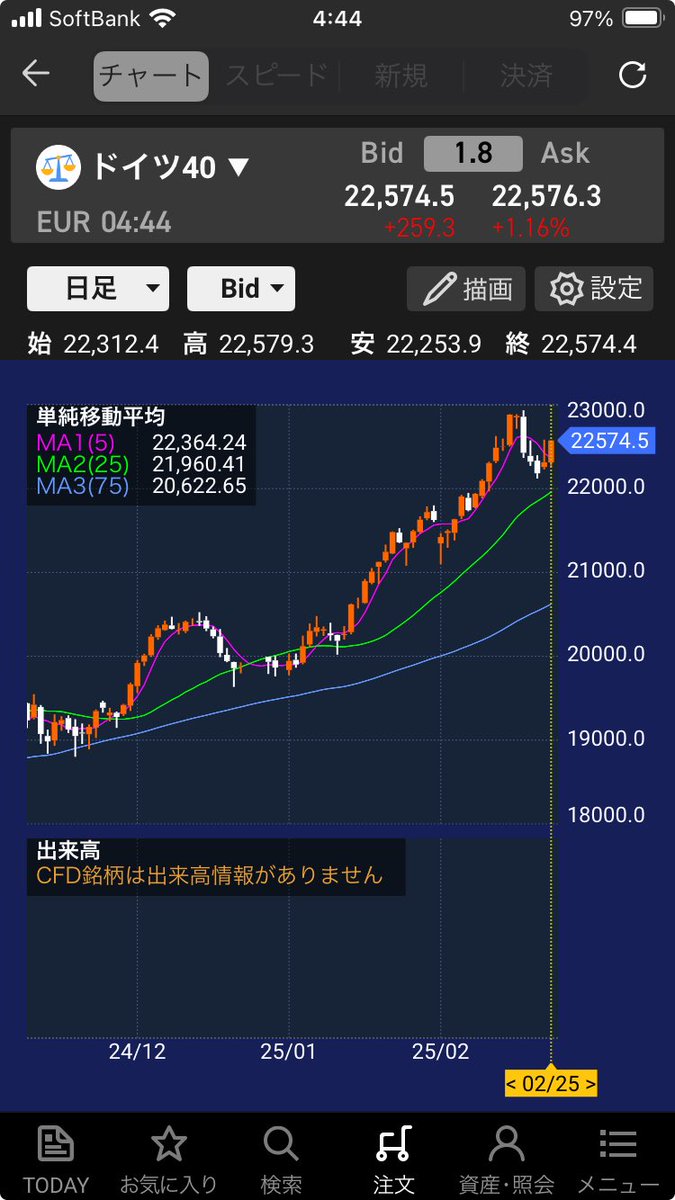The height and width of the screenshot is (1200, 675).
Task: Open the ドイツ40 instrument selector
Action: 143,167
